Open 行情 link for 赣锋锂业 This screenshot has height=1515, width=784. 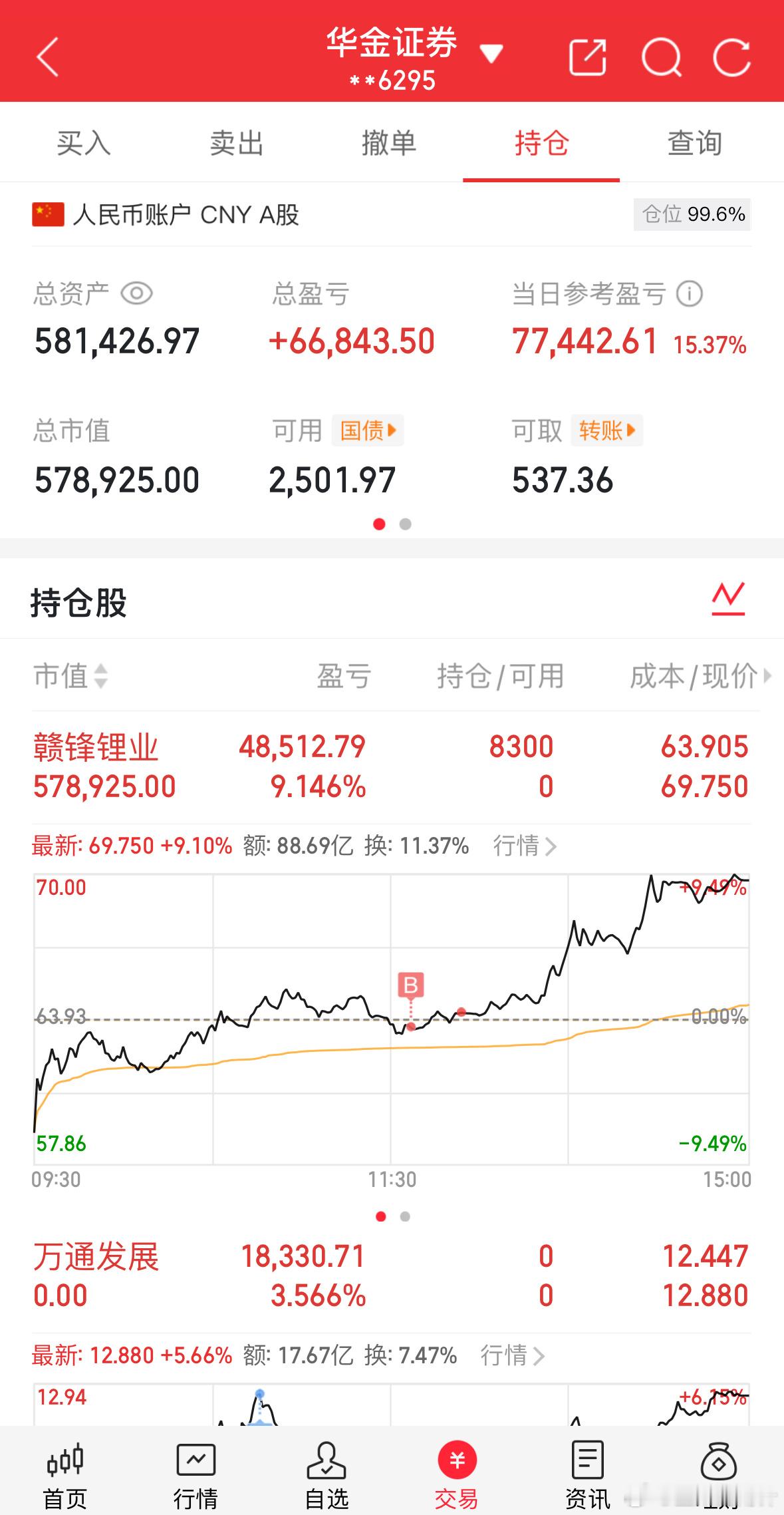click(524, 846)
